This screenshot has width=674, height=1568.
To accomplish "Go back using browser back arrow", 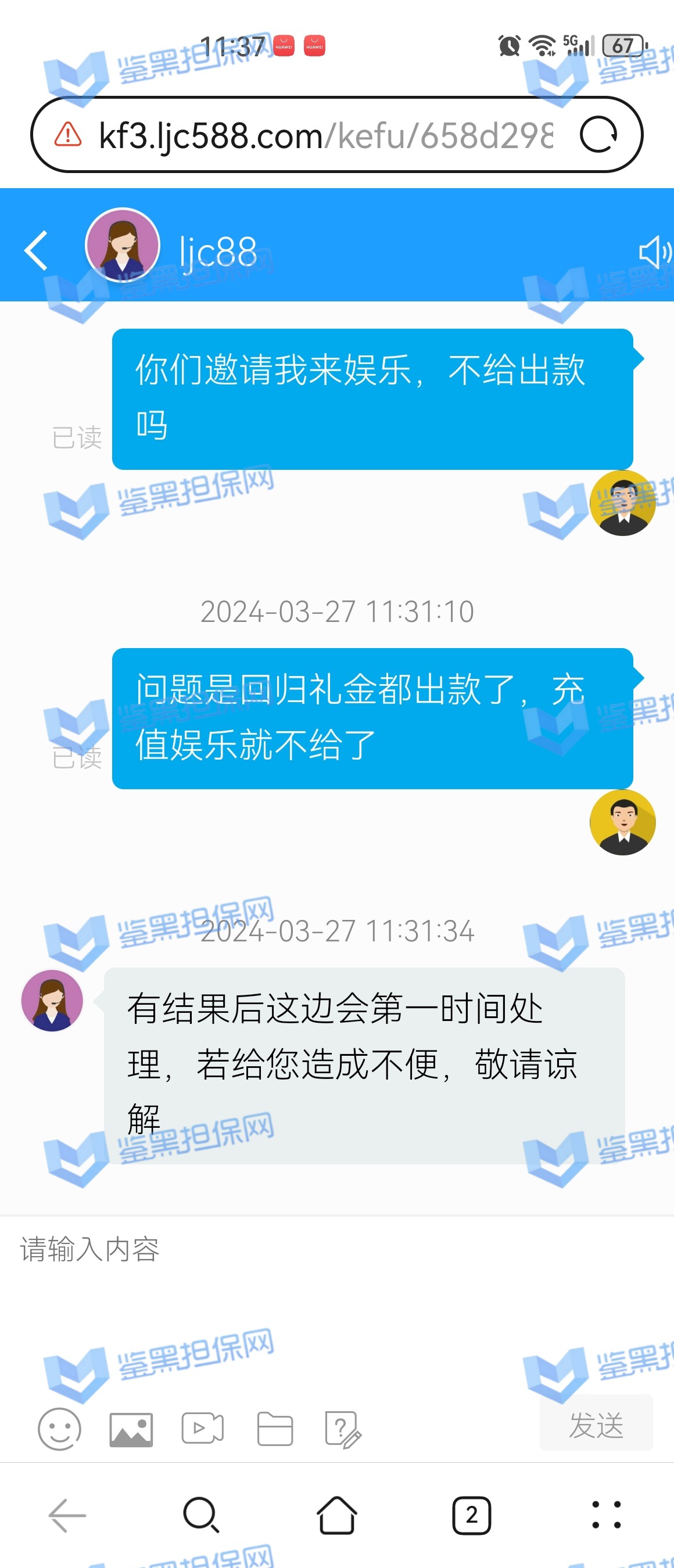I will (67, 1515).
